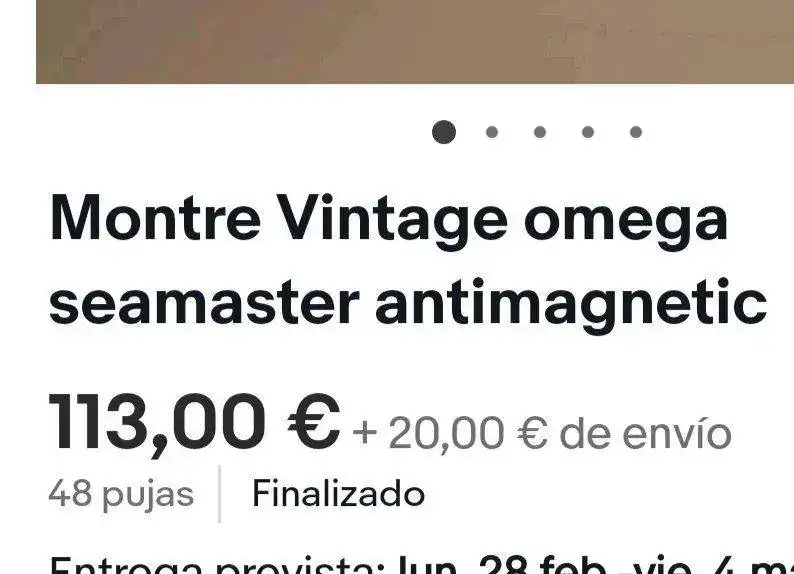Open the product photo in the gallery
Image resolution: width=794 pixels, height=574 pixels.
pyautogui.click(x=415, y=40)
